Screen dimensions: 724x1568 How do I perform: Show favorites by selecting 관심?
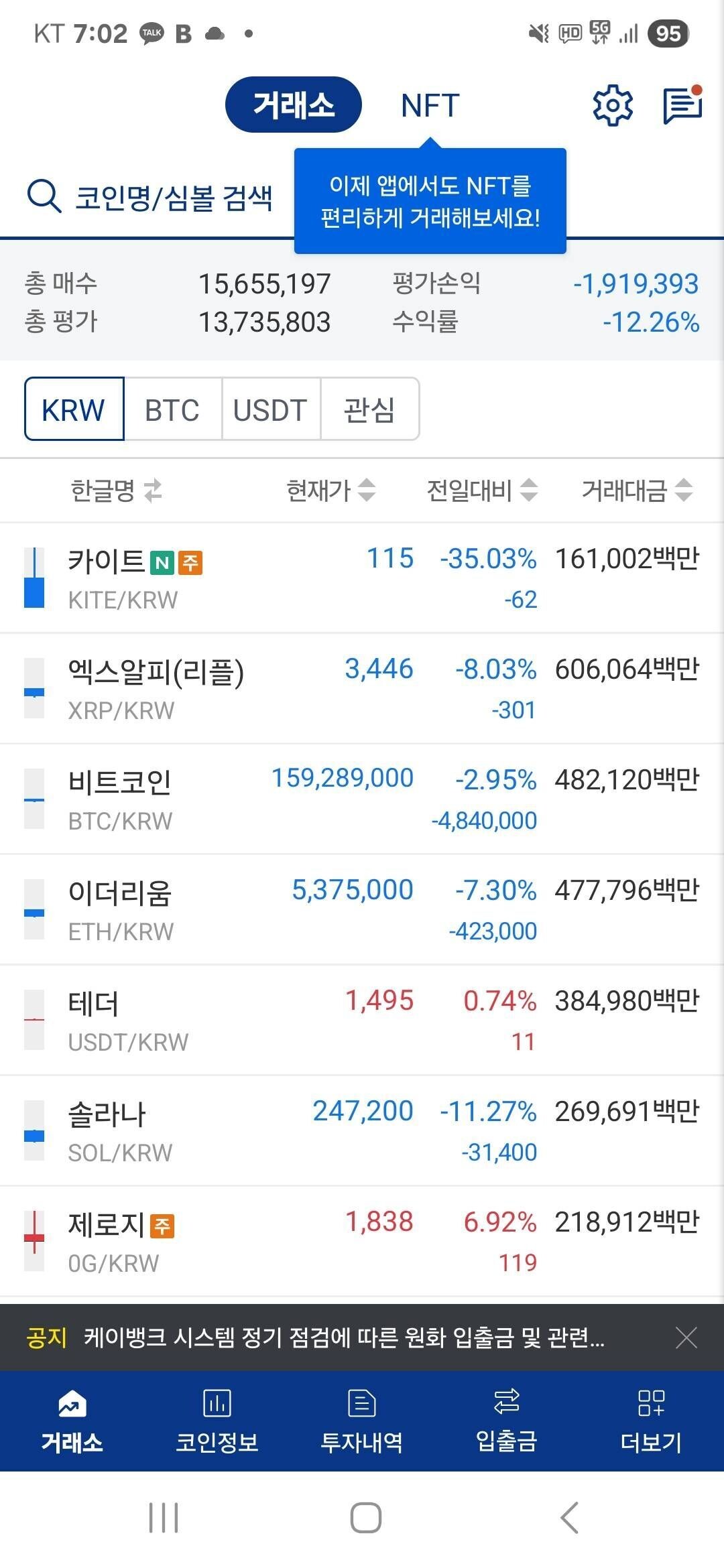(x=371, y=409)
